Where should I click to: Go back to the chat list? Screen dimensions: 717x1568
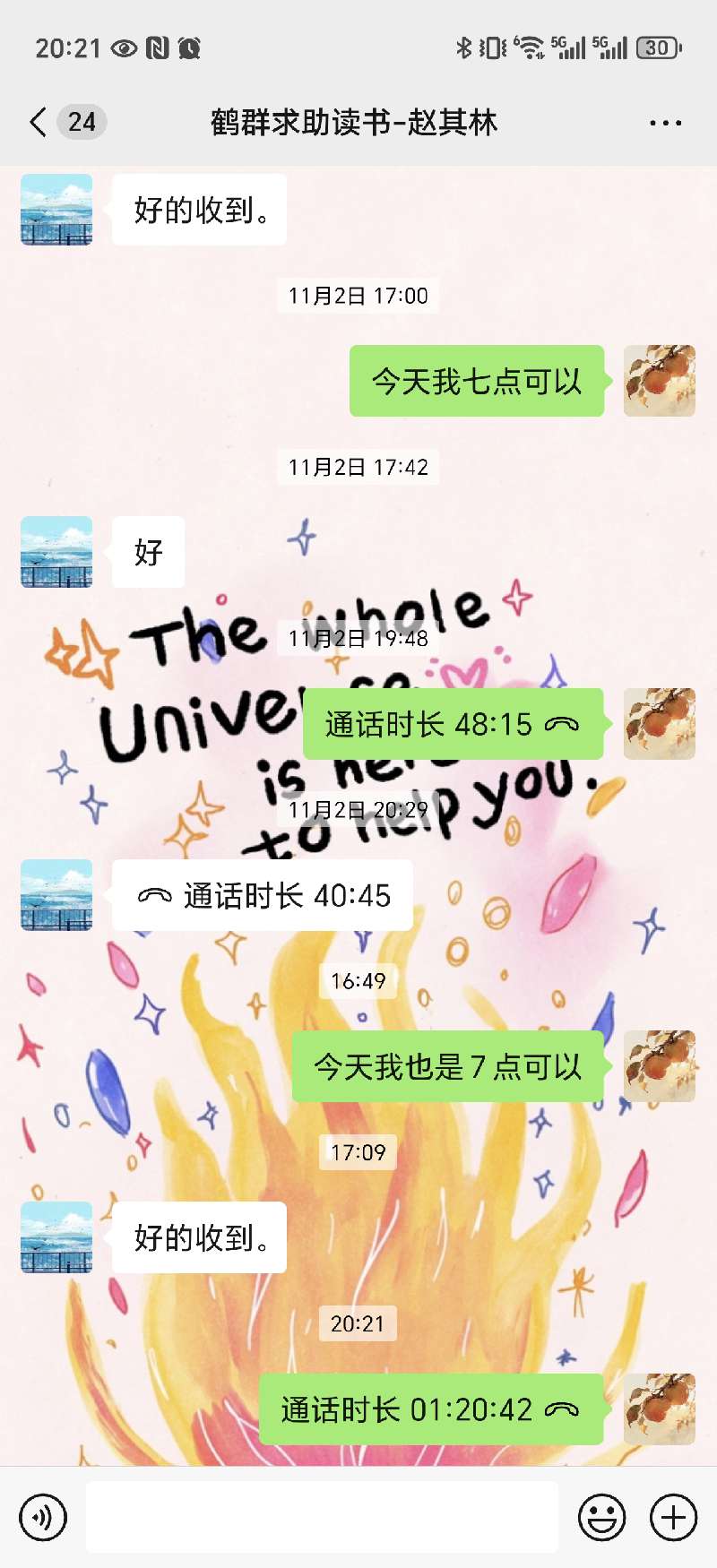click(x=39, y=122)
